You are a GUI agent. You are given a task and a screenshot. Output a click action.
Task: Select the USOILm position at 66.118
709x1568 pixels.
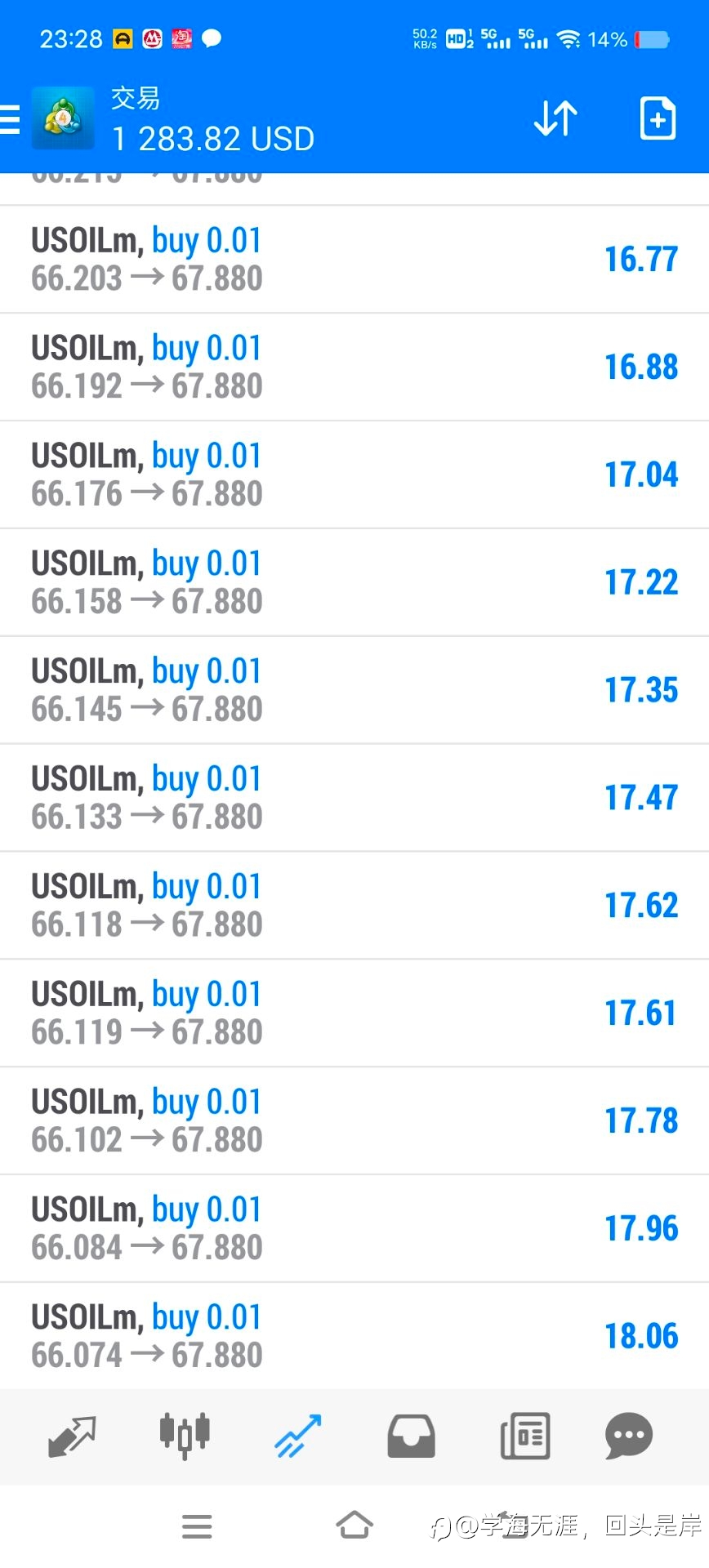tap(354, 906)
